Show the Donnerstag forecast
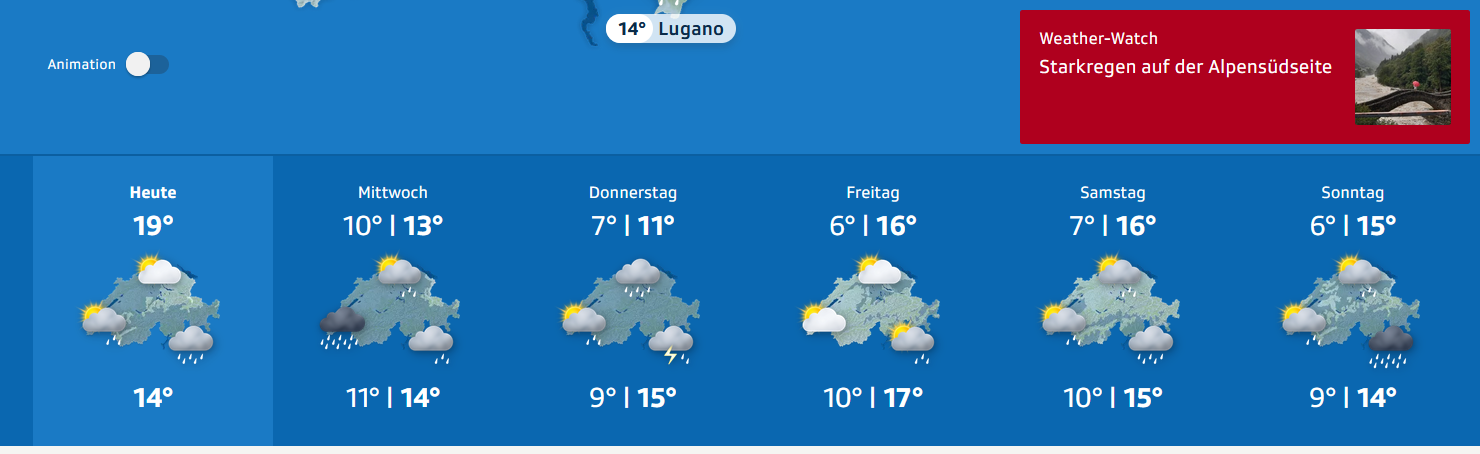 coord(633,300)
